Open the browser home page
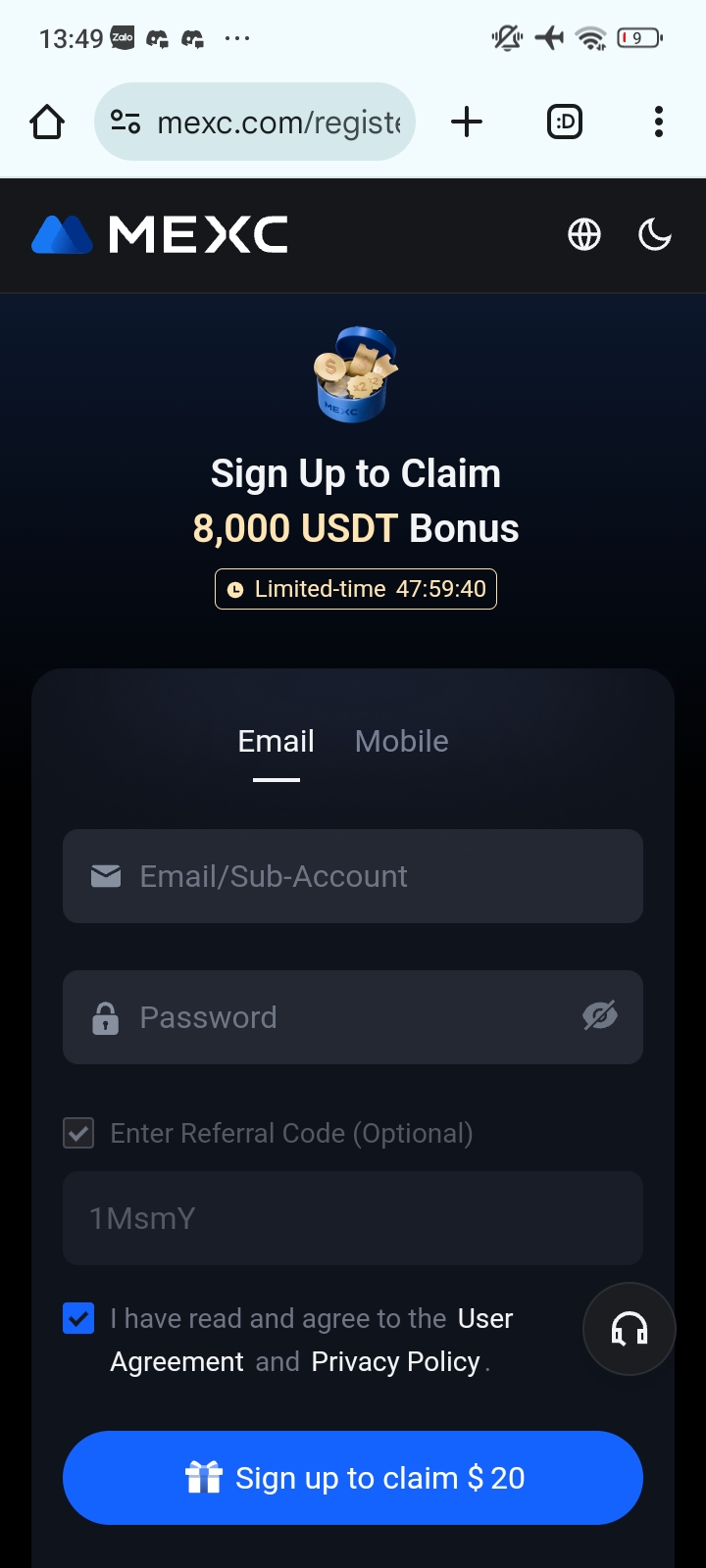Viewport: 706px width, 1568px height. 47,122
